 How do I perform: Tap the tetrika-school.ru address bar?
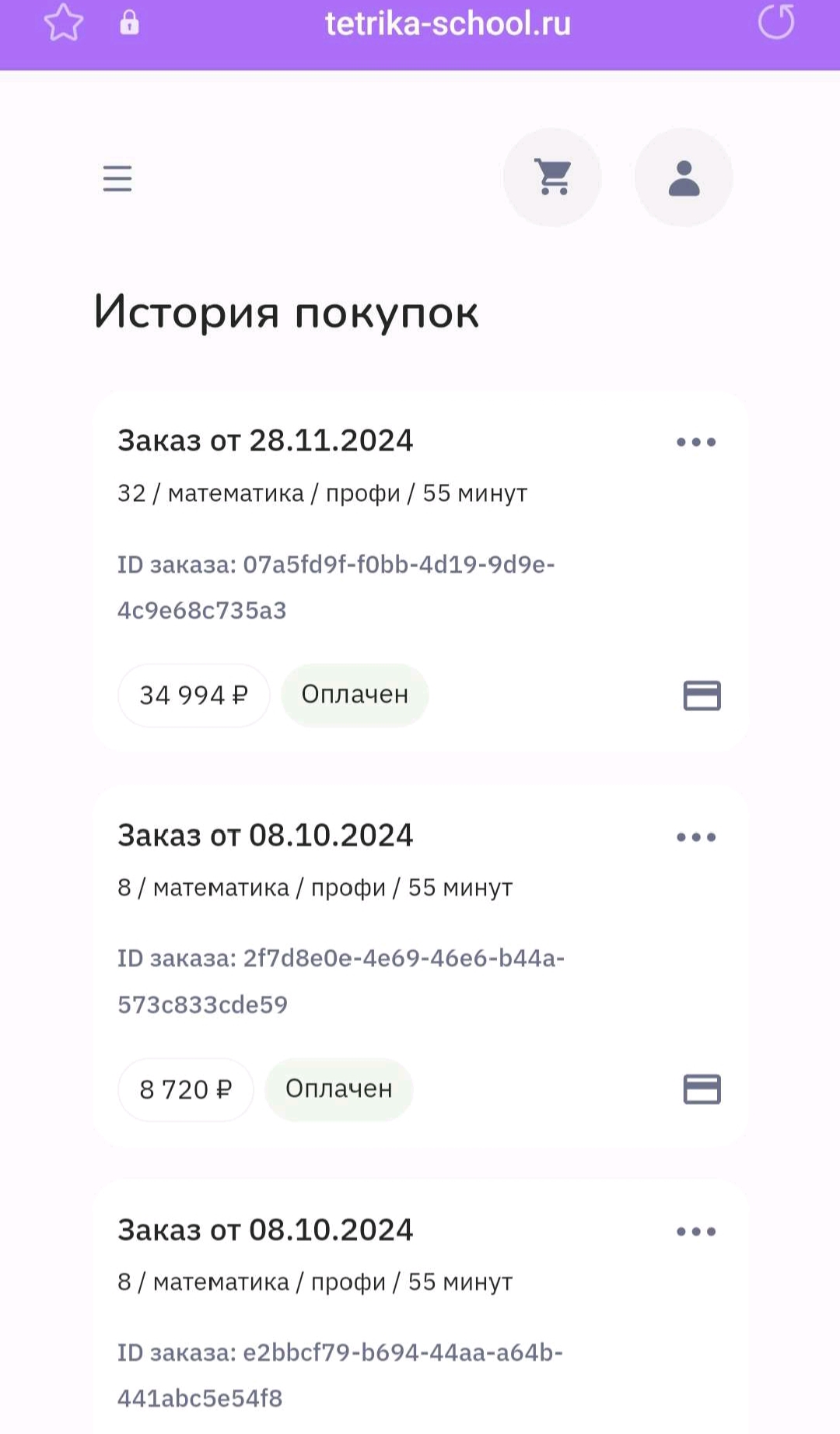[x=448, y=23]
